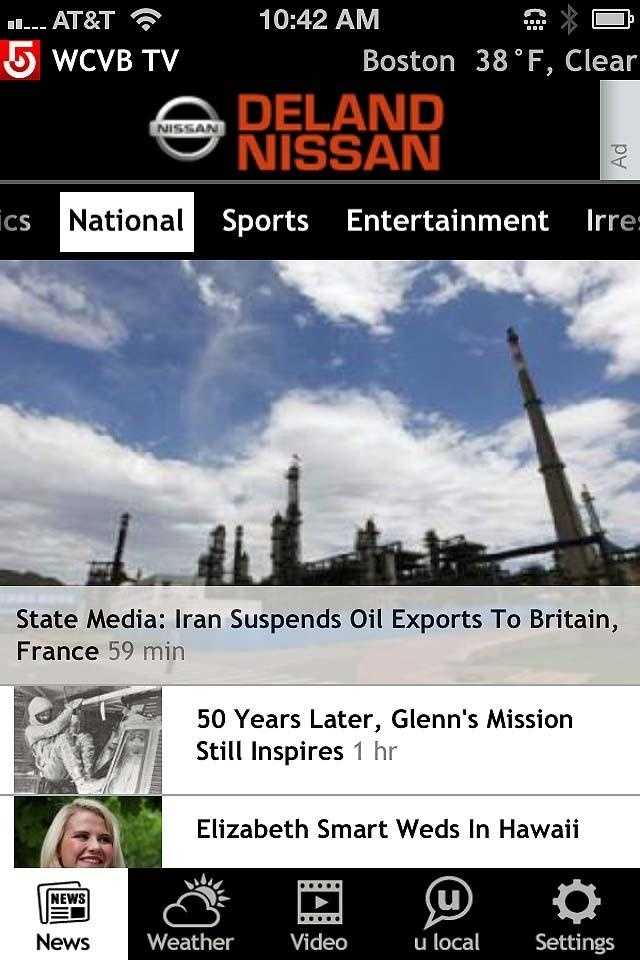This screenshot has height=960, width=640.
Task: Check Boston weather in the header
Action: pyautogui.click(x=498, y=61)
